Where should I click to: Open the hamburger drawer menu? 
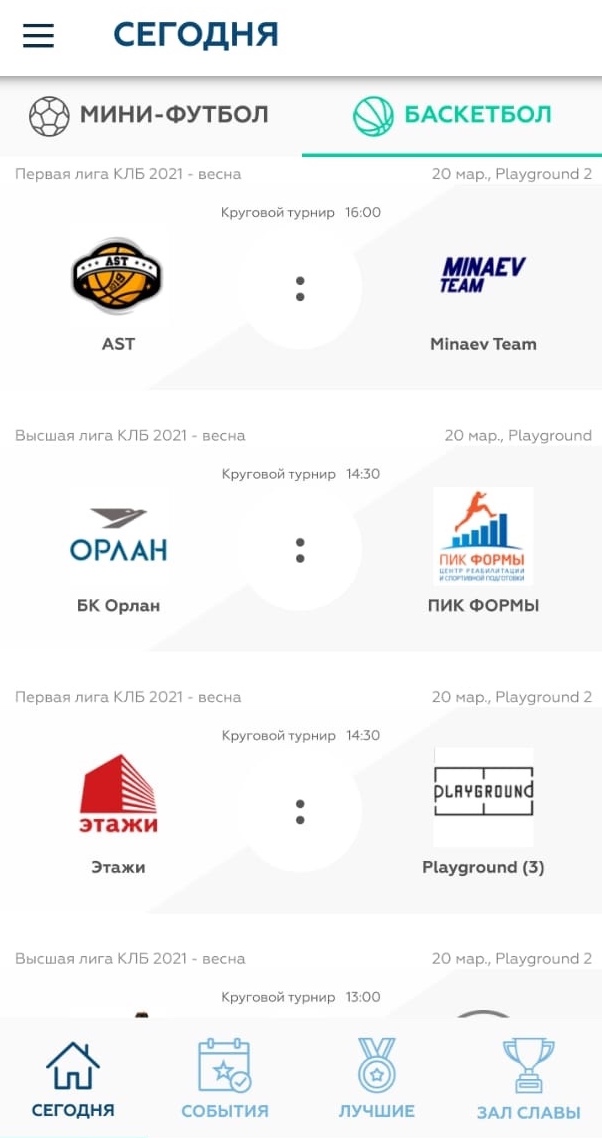coord(38,35)
